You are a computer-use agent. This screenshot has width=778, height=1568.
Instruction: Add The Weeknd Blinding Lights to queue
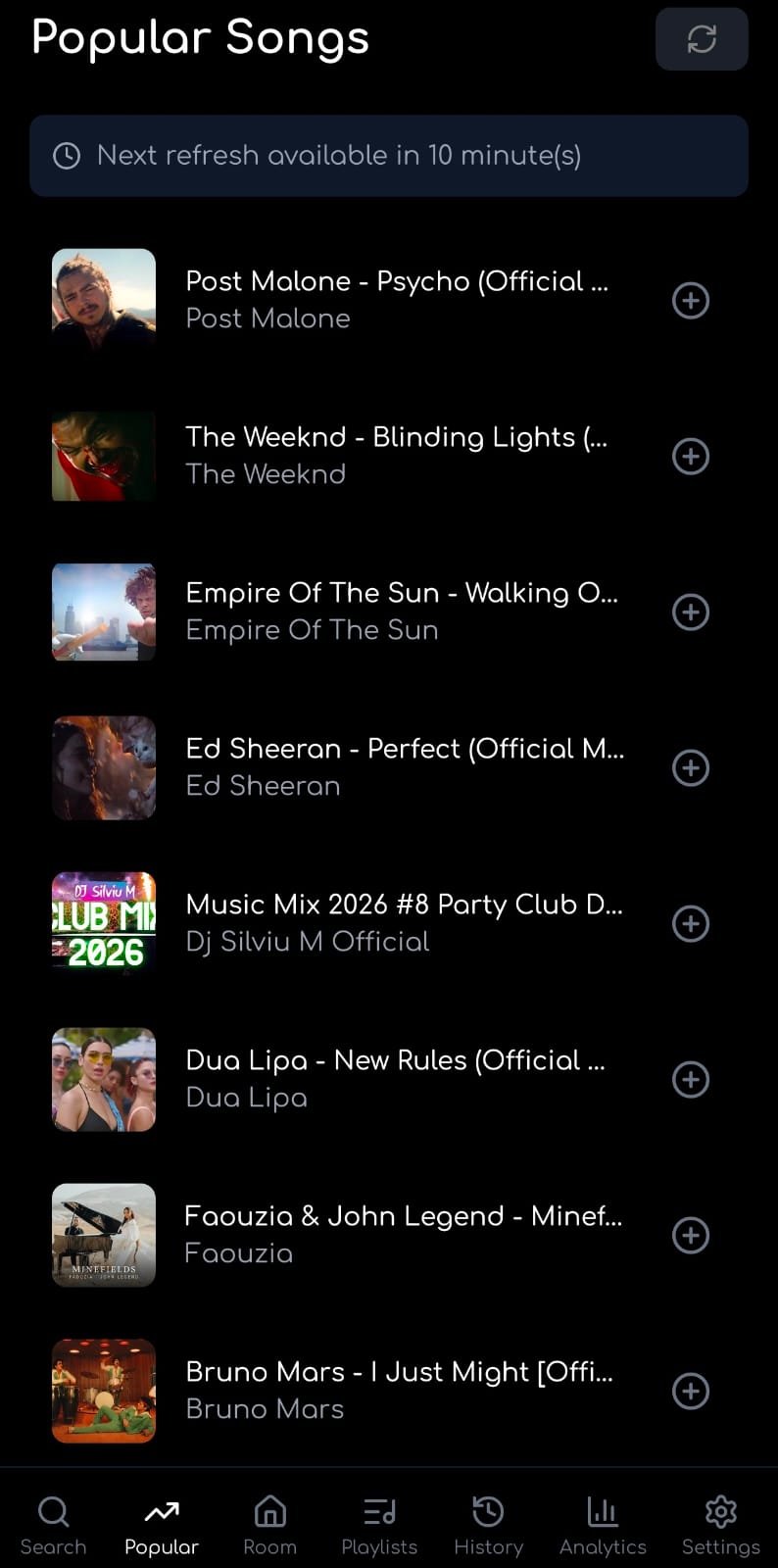pyautogui.click(x=691, y=456)
